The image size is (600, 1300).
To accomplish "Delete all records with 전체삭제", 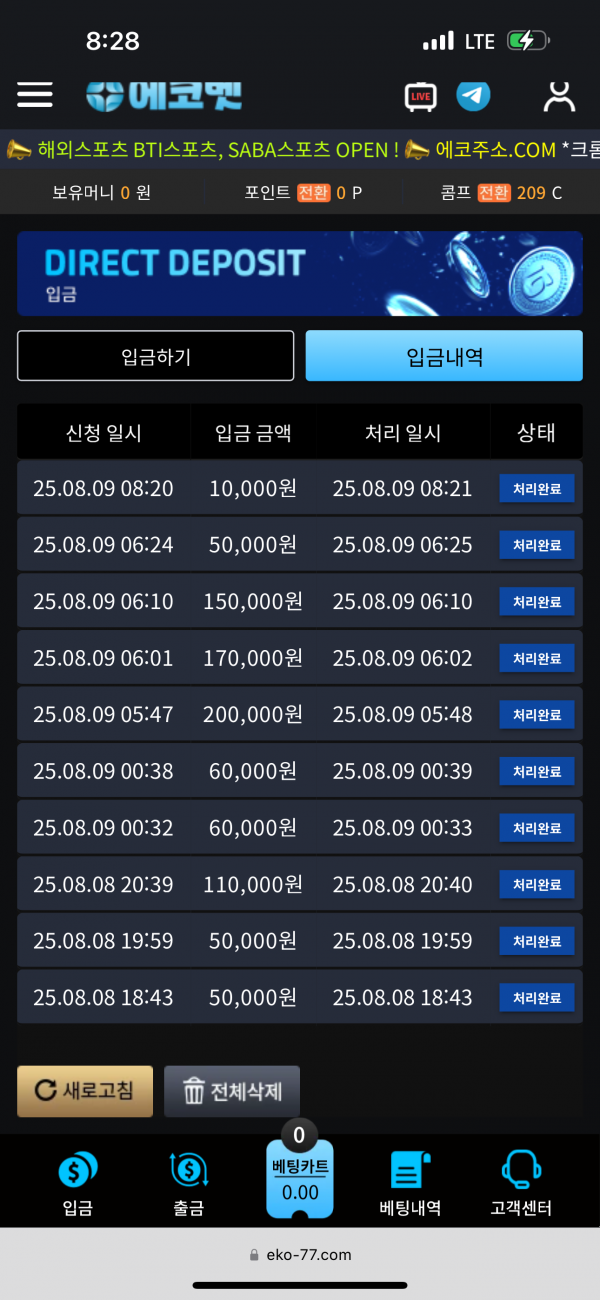I will pyautogui.click(x=231, y=1091).
